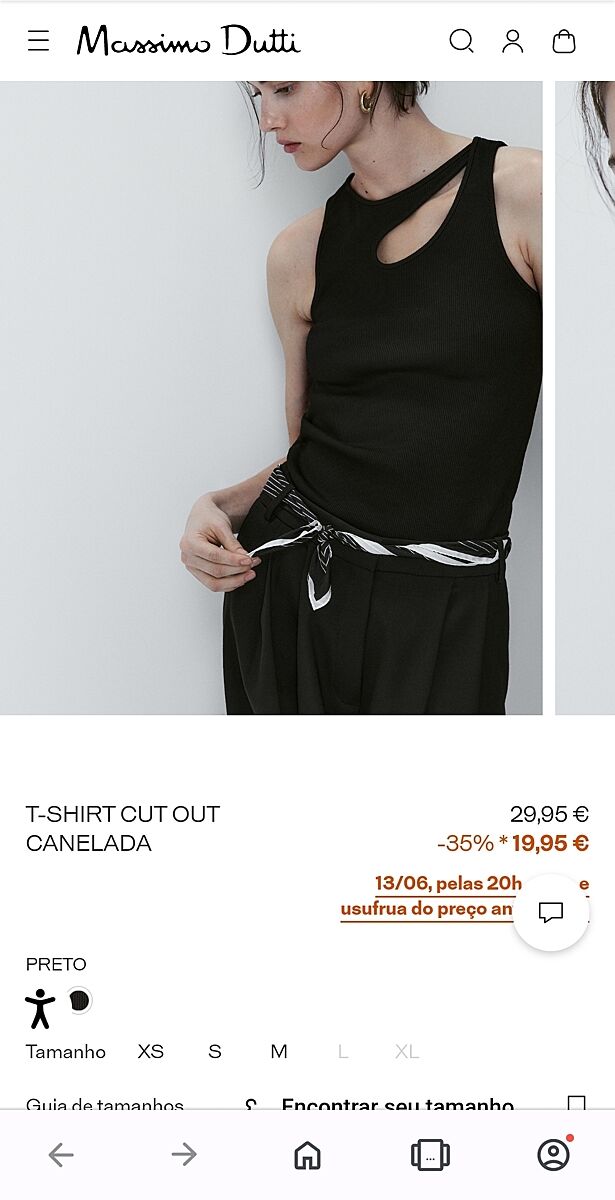Show open browser tabs
615x1200 pixels.
click(430, 1155)
